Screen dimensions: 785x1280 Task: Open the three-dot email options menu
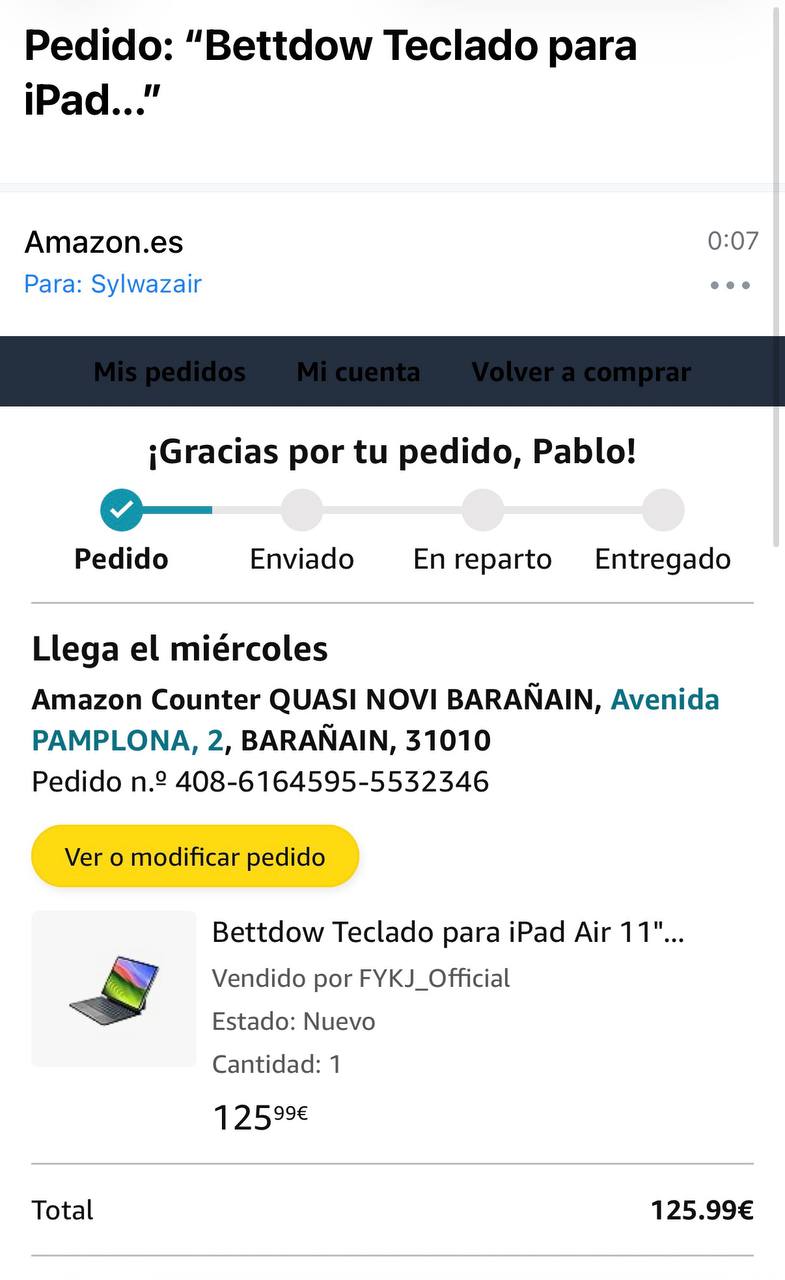click(x=730, y=285)
